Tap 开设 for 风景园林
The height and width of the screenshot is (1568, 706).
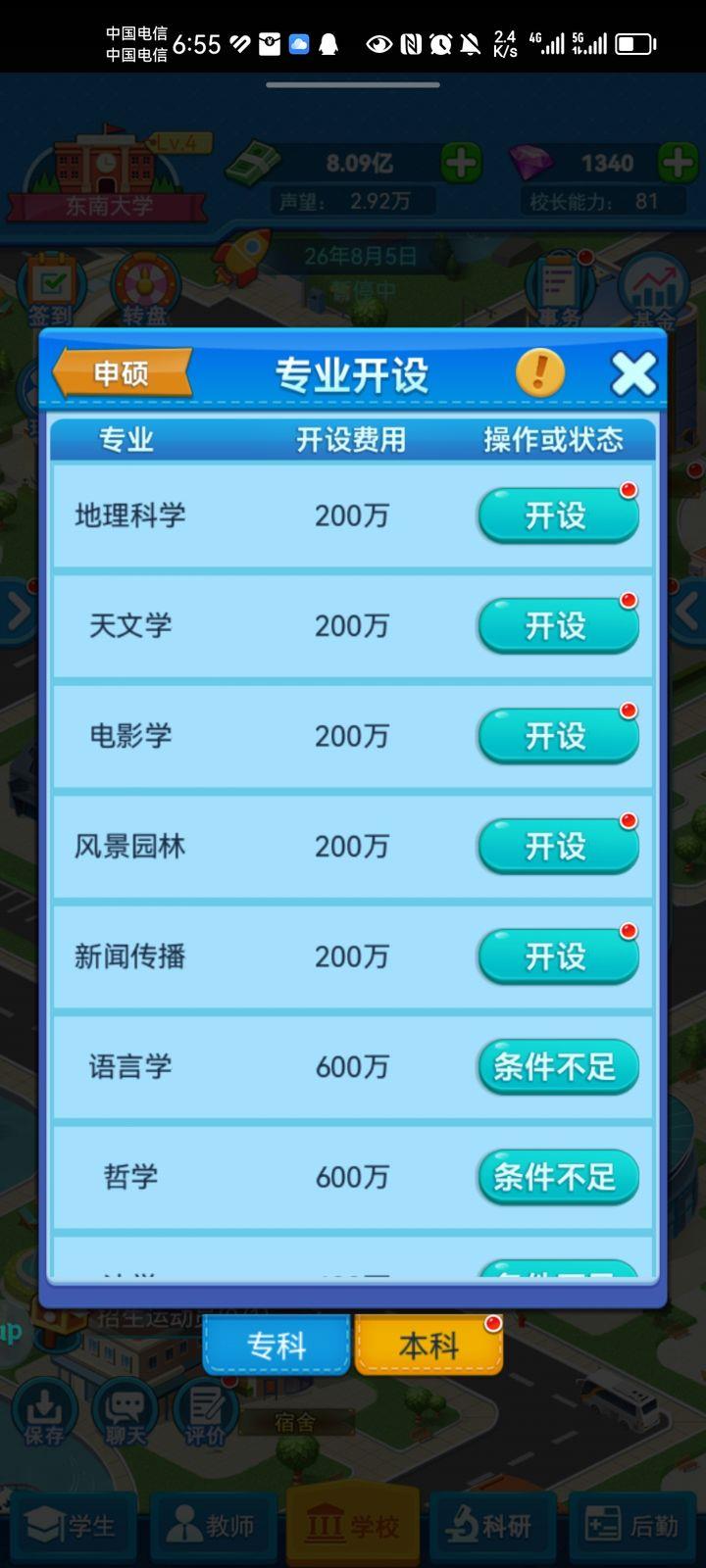click(x=557, y=846)
